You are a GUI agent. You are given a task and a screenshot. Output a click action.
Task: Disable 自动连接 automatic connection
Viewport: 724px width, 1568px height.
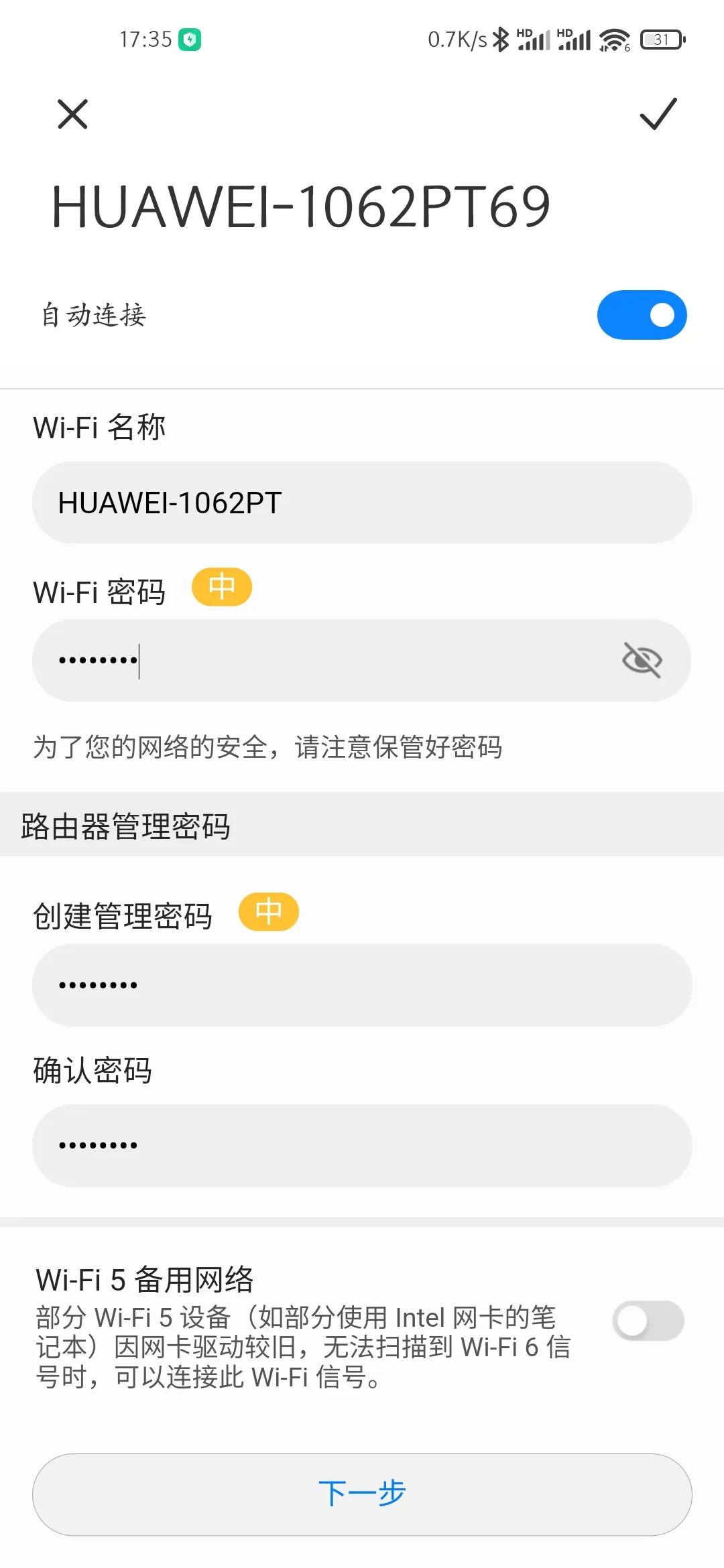[642, 313]
